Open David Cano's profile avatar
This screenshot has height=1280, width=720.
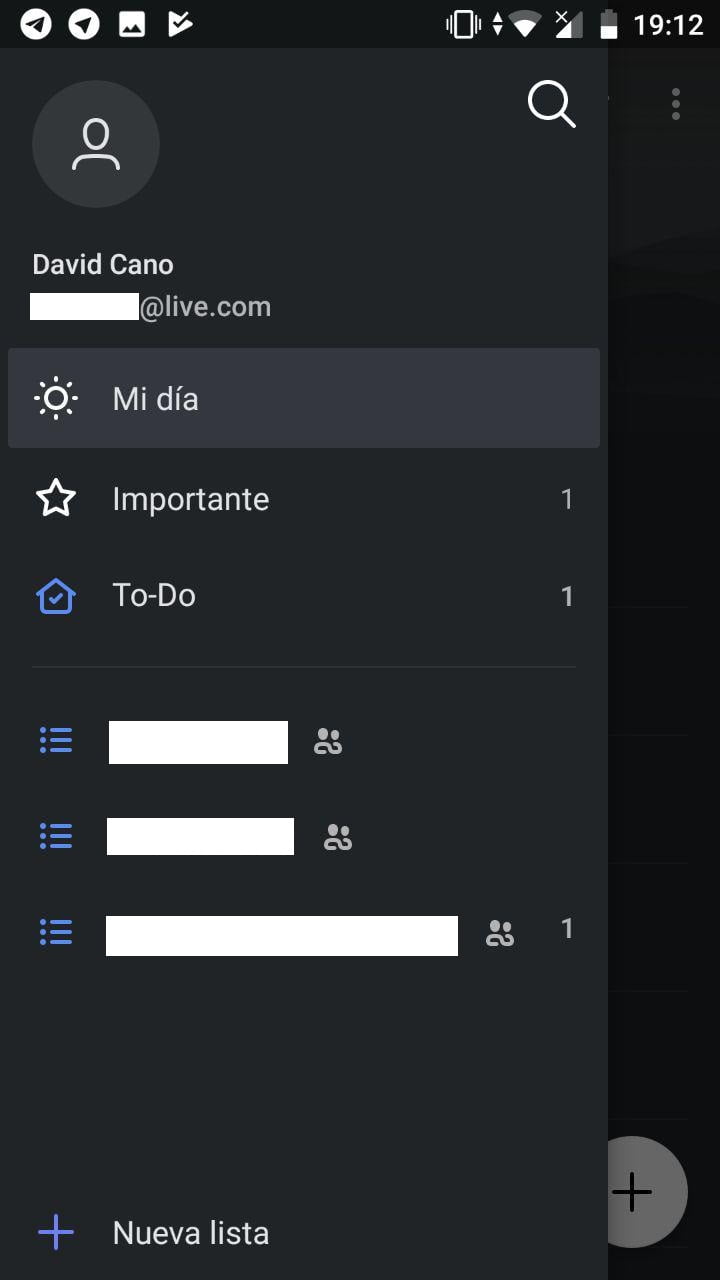(96, 145)
